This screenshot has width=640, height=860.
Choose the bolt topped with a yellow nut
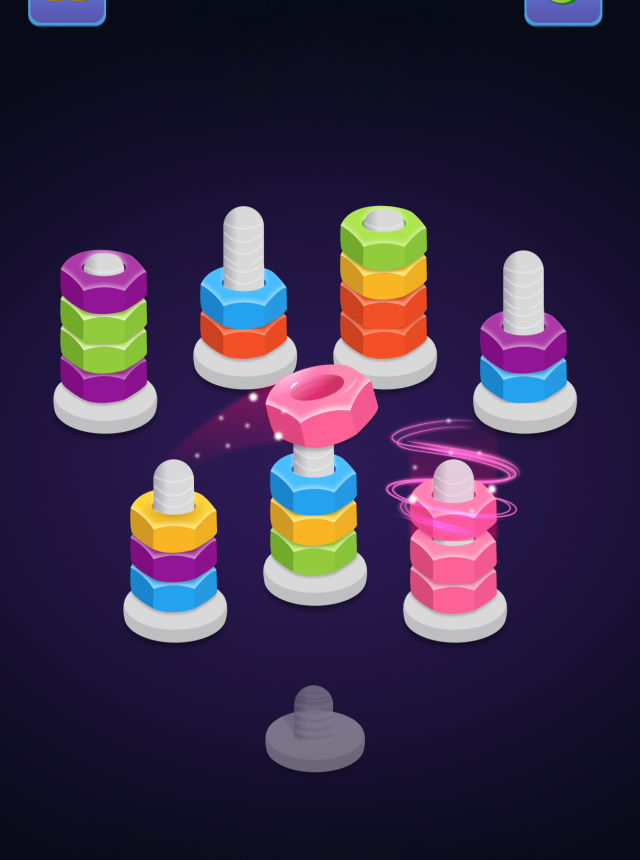tap(174, 550)
